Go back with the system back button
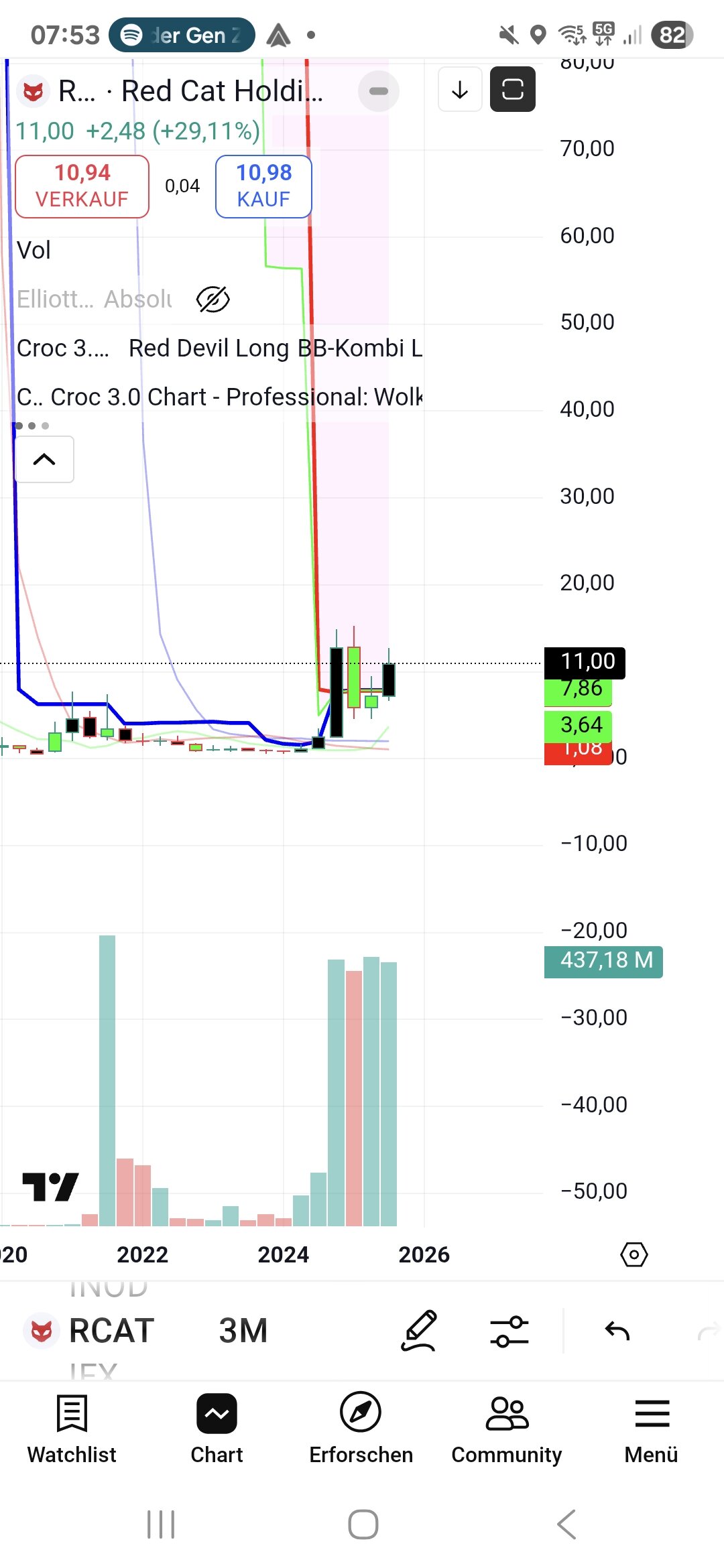Viewport: 724px width, 1568px height. point(566,1525)
